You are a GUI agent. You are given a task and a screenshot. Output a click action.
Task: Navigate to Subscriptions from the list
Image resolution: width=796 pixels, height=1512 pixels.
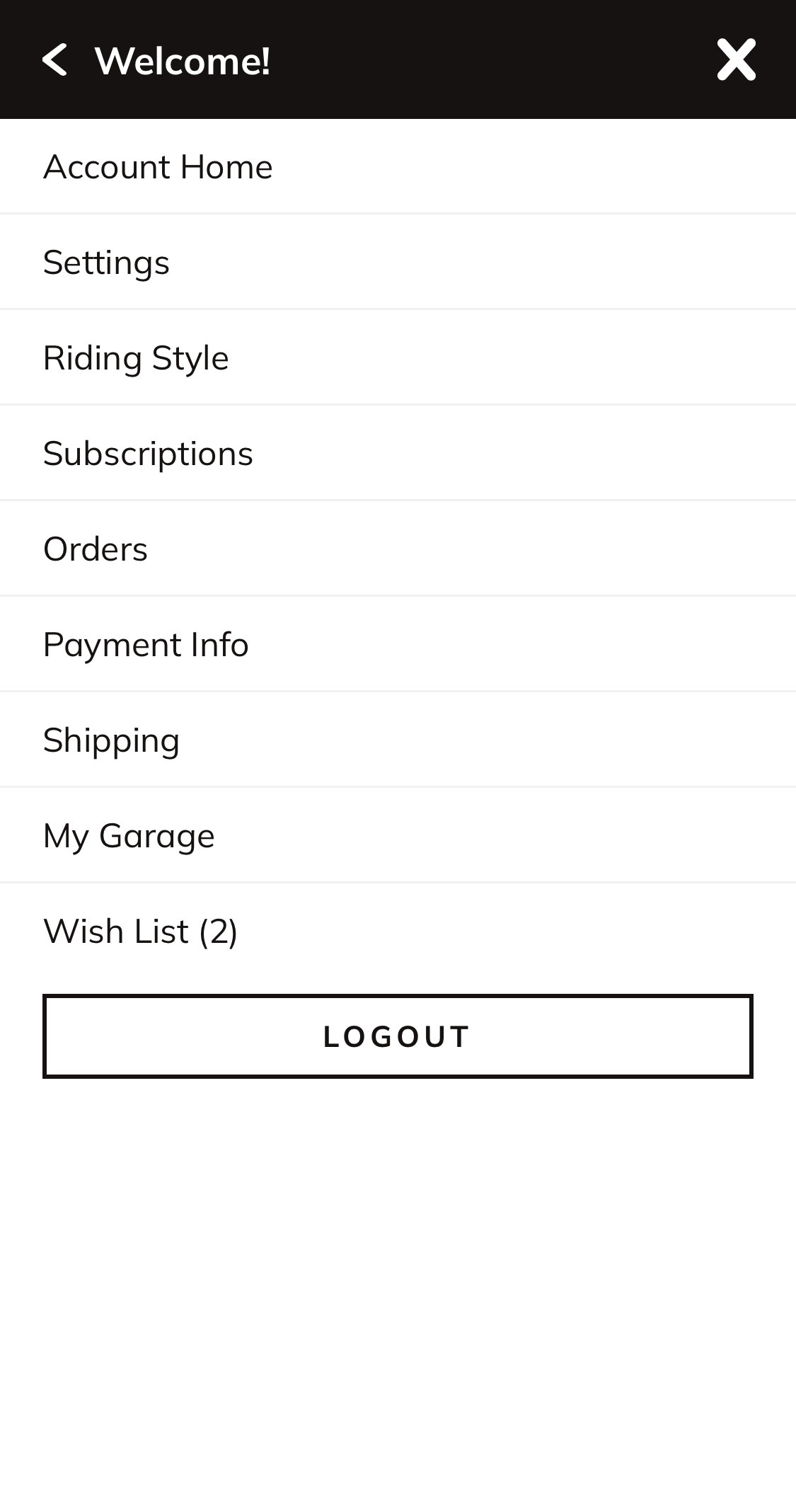coord(149,452)
